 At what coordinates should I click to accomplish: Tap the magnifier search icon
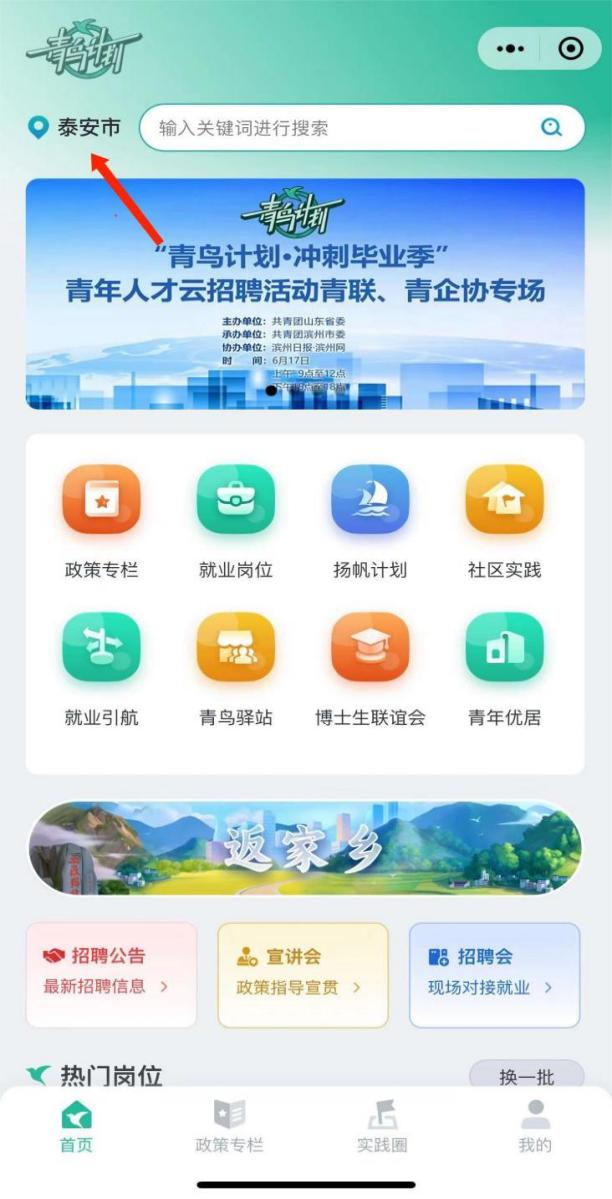pyautogui.click(x=551, y=128)
